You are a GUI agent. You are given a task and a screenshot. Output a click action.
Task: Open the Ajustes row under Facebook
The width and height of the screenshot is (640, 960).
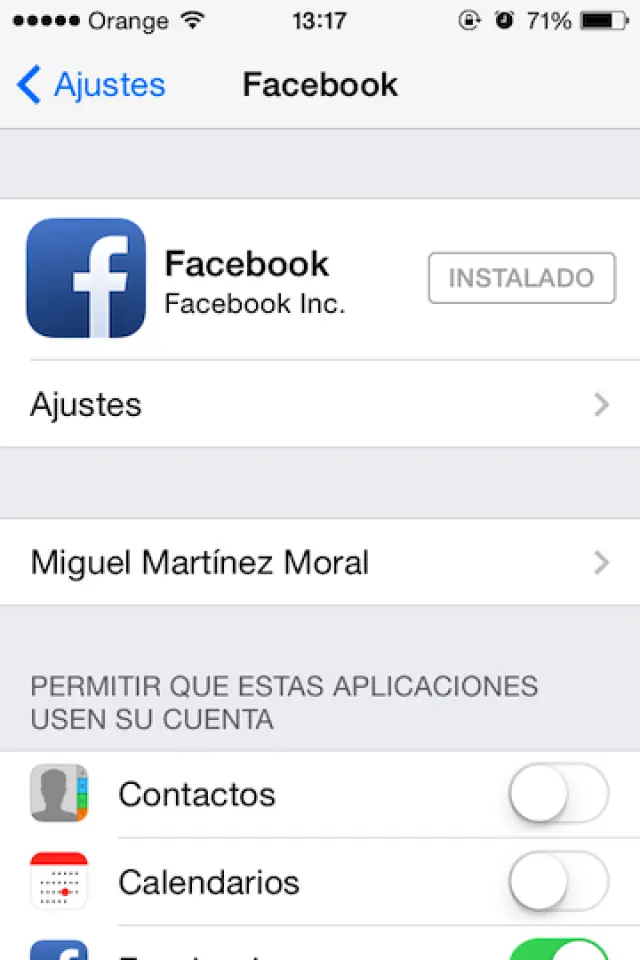tap(320, 405)
